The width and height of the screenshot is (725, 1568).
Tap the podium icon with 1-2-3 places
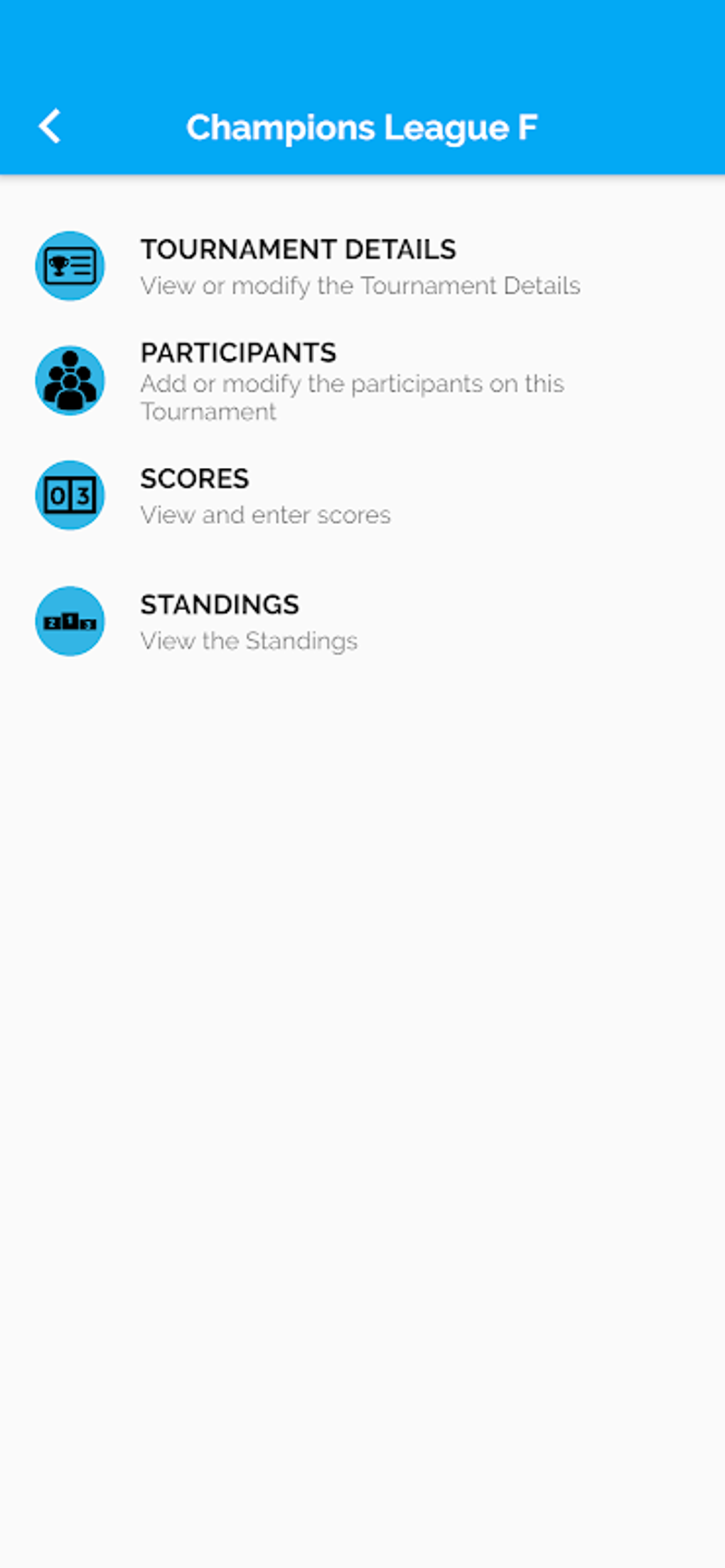(x=70, y=620)
